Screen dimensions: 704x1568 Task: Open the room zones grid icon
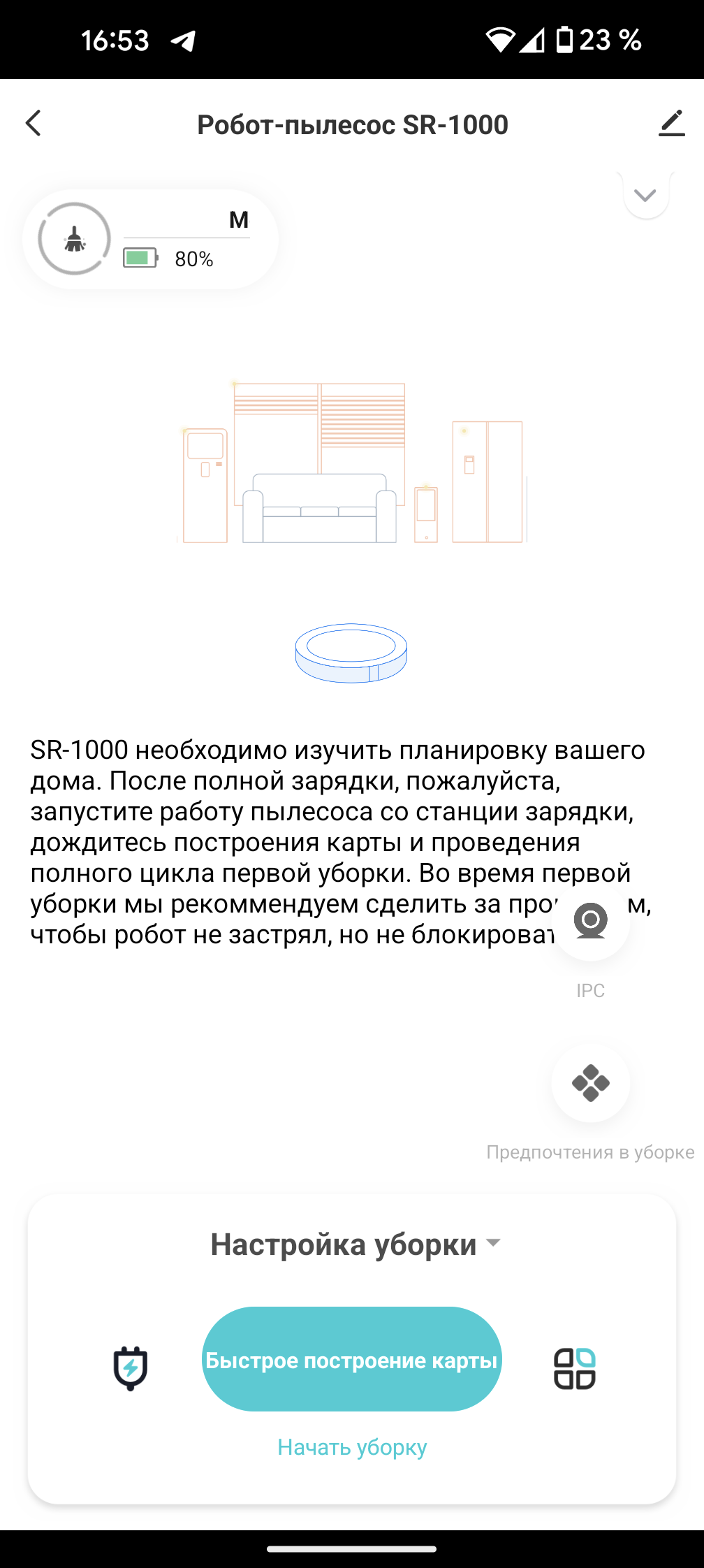[574, 1368]
